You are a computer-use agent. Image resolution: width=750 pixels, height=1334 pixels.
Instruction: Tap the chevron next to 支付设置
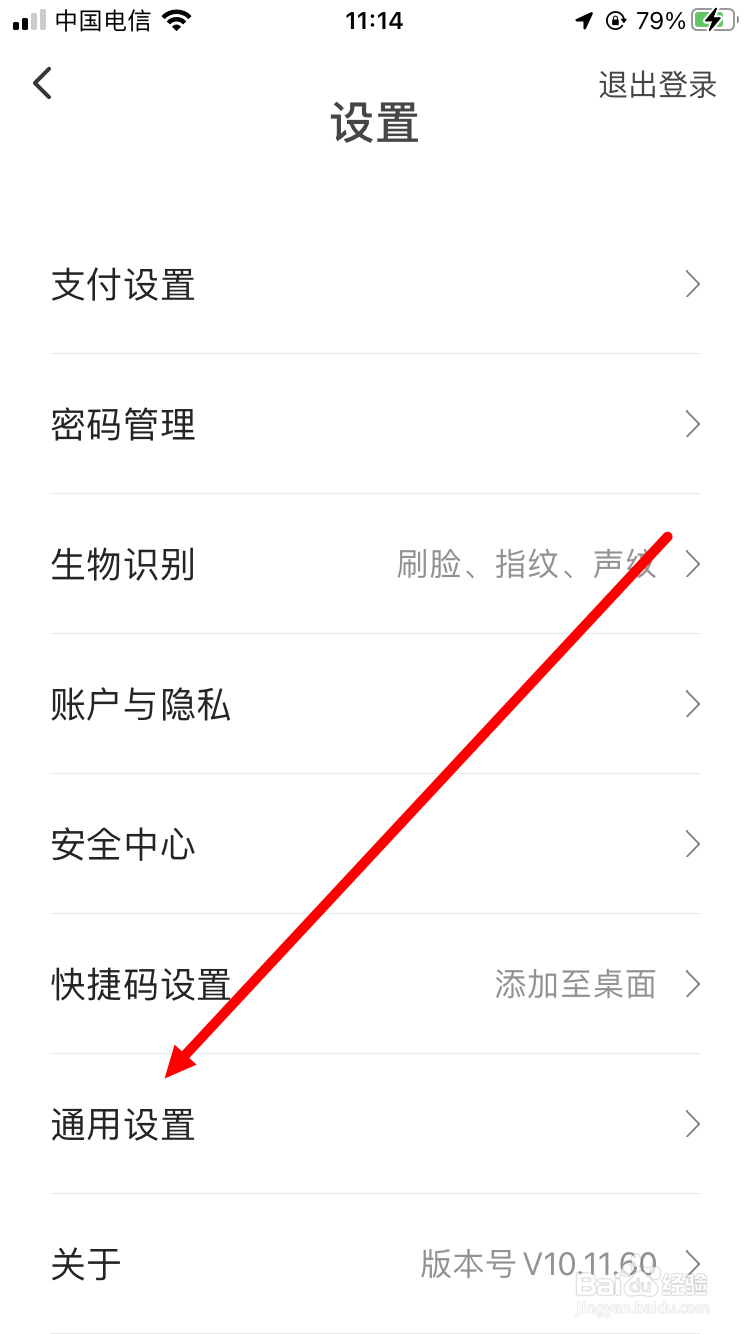coord(692,284)
